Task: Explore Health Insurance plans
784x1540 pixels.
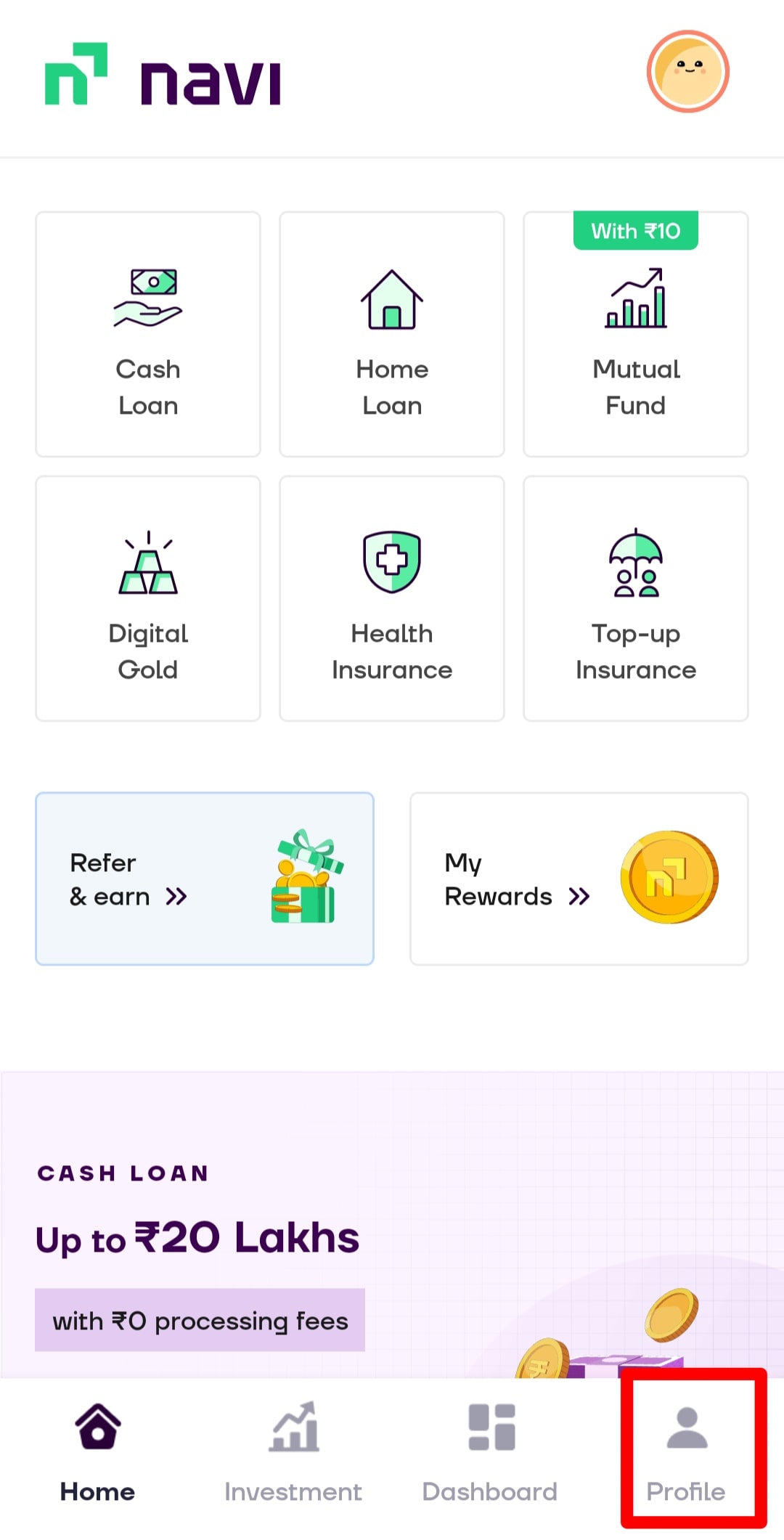Action: tap(392, 598)
